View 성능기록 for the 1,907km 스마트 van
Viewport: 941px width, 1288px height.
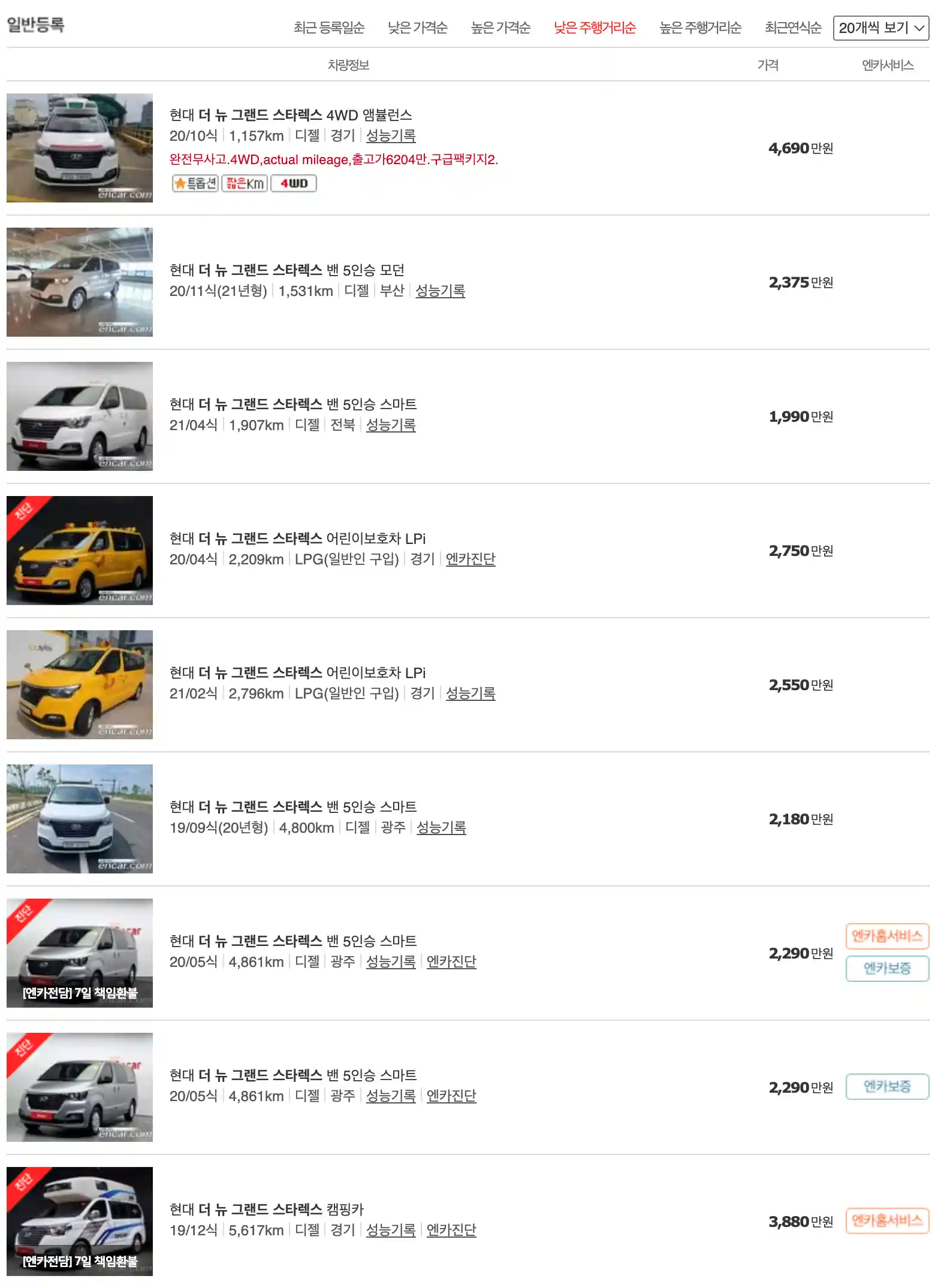point(391,425)
